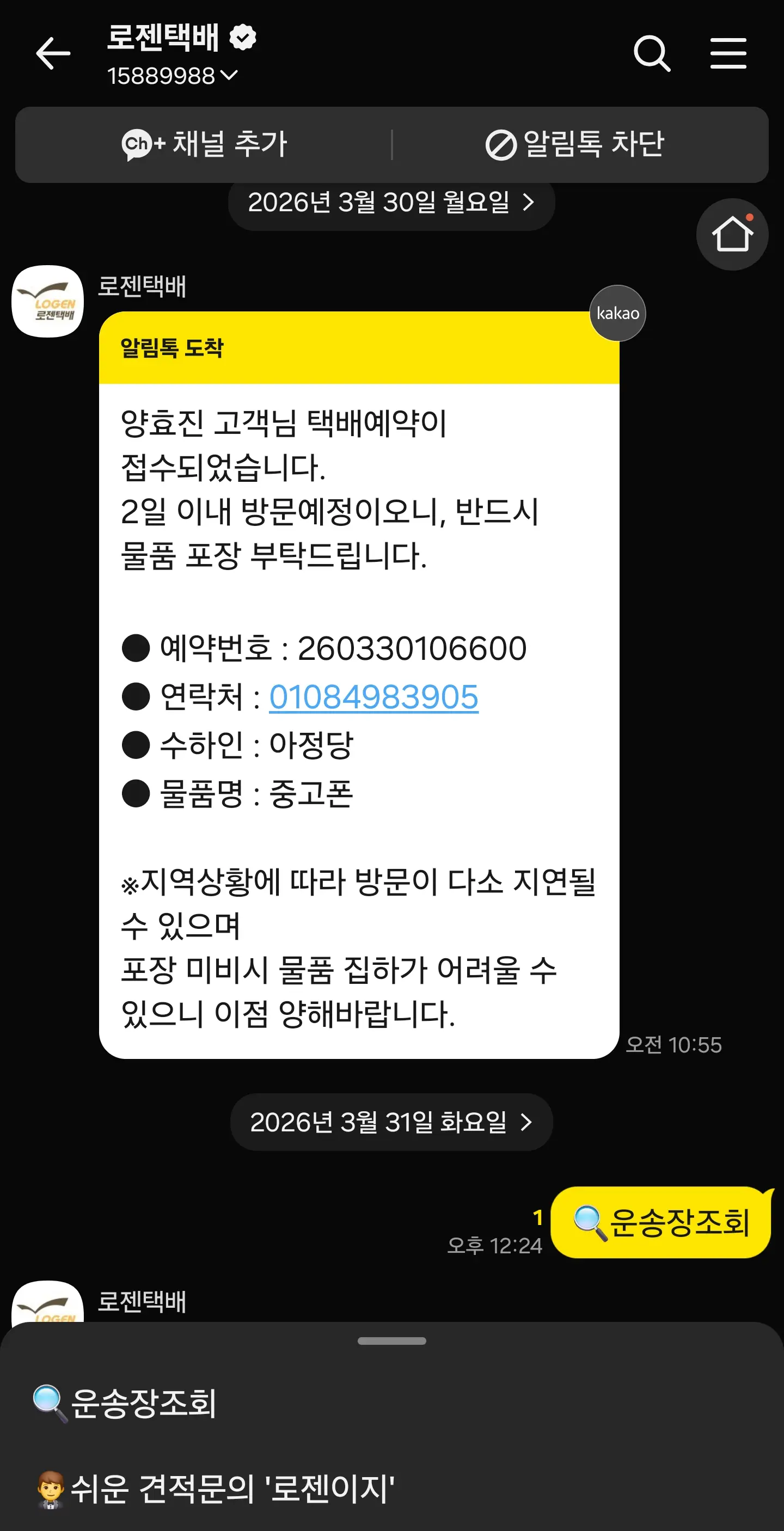Open the 2026년 3월 30일 월요일 date chip
The width and height of the screenshot is (784, 1531).
[391, 203]
